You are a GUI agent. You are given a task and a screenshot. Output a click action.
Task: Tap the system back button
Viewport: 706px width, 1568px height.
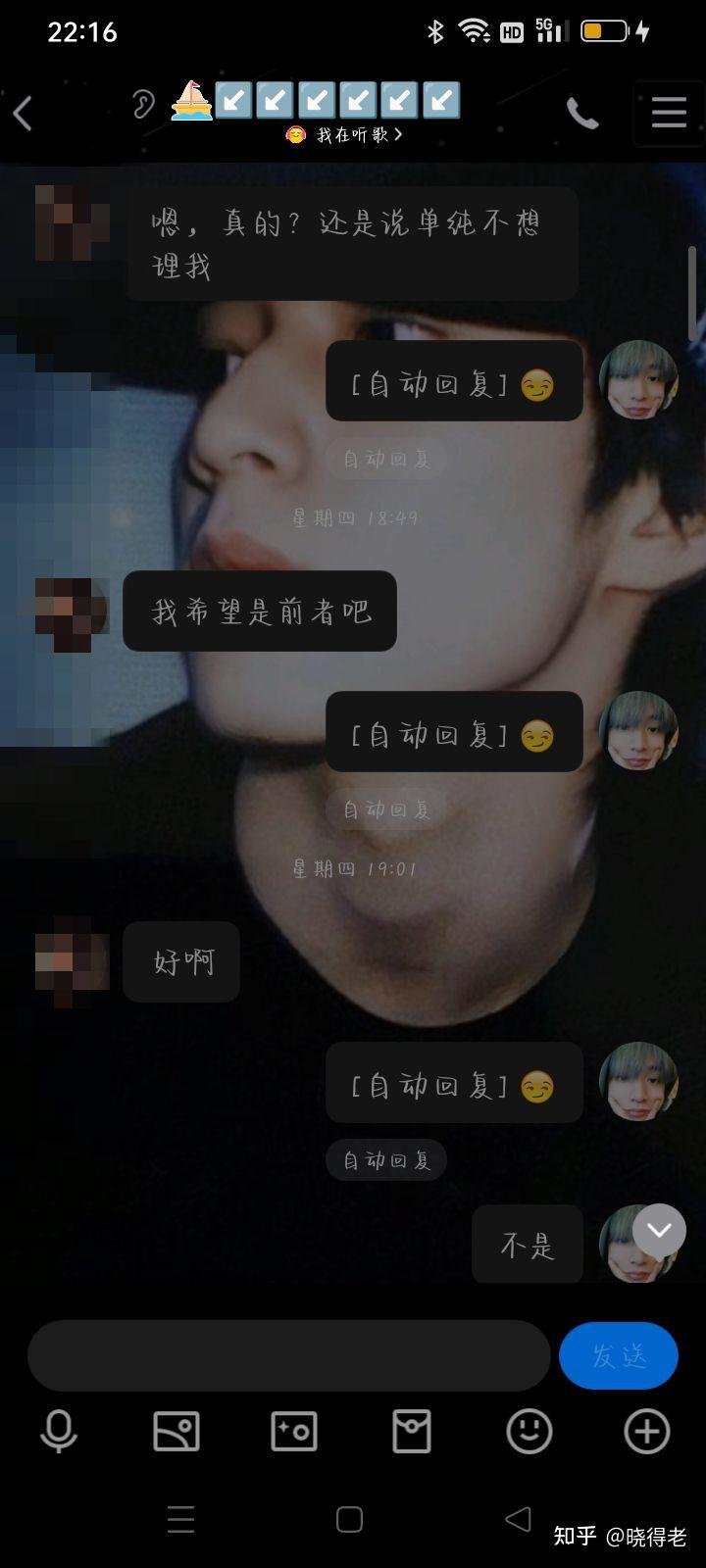pos(518,1519)
